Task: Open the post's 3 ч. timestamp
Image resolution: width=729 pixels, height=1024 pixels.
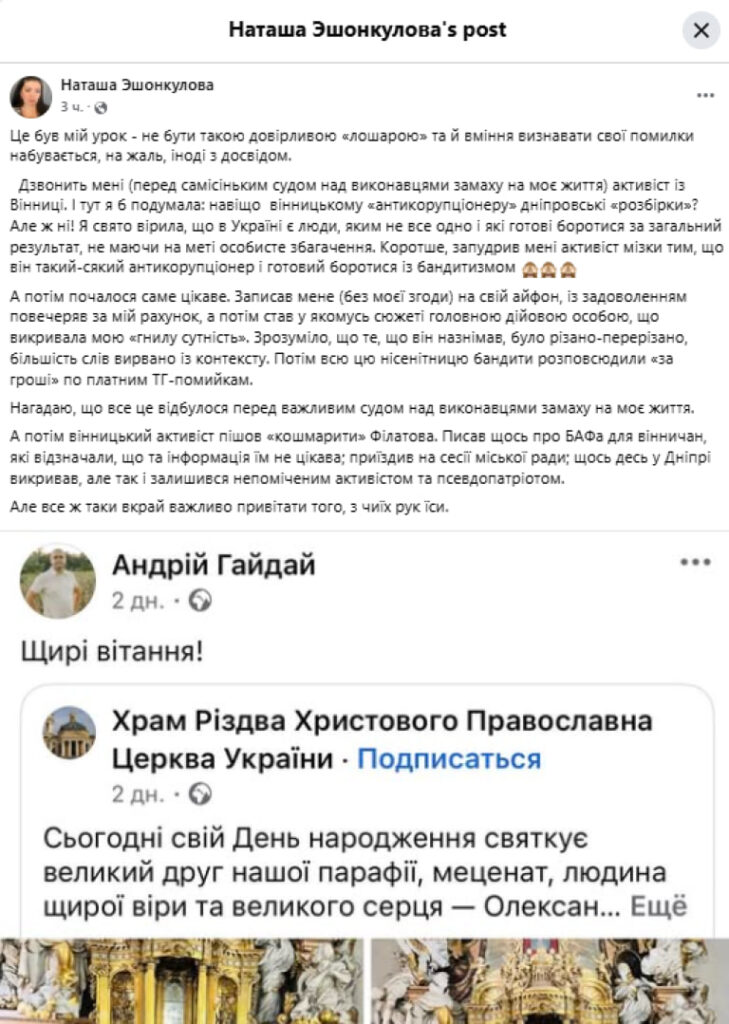Action: point(71,106)
